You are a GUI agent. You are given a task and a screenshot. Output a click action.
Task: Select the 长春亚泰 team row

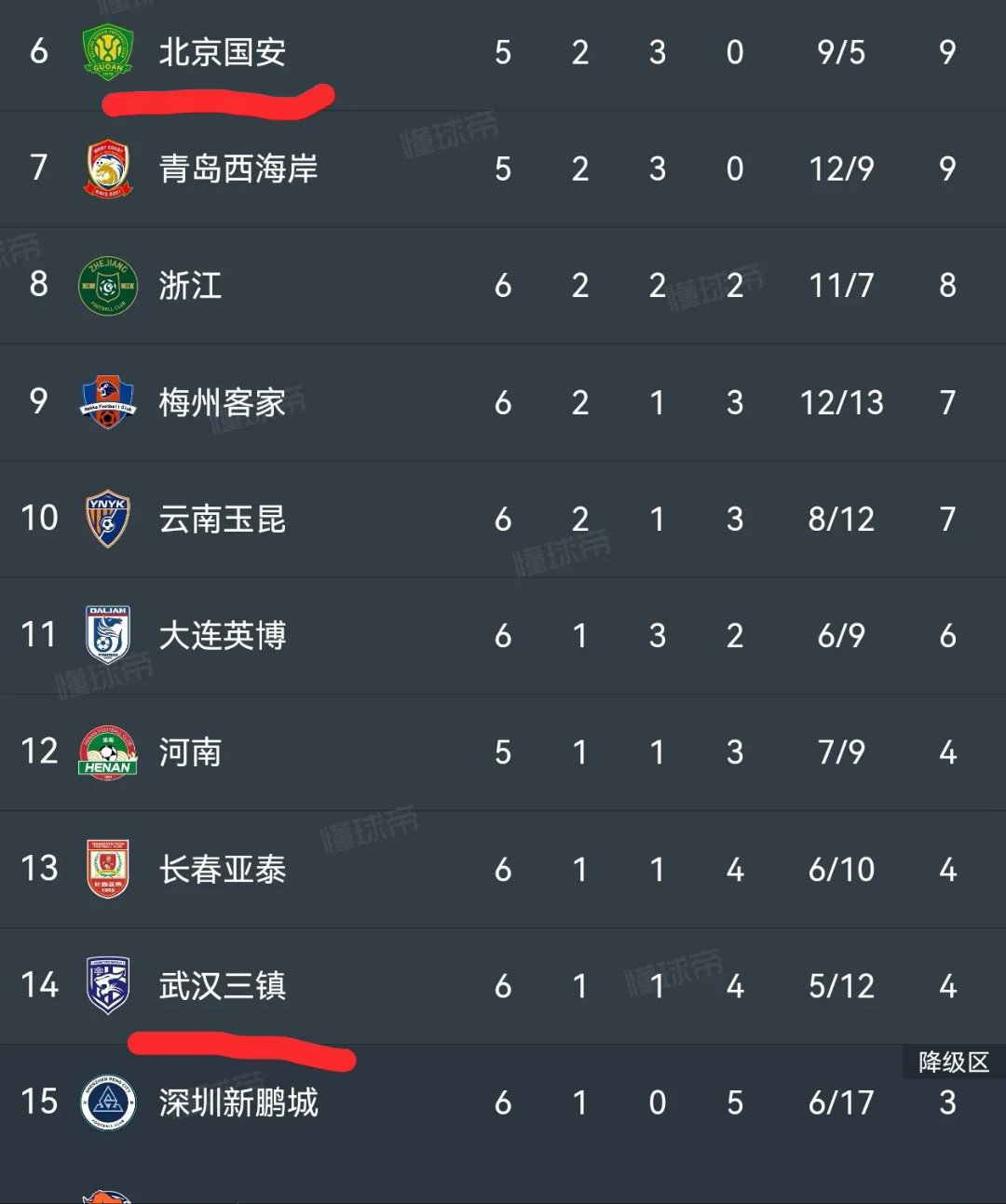point(503,870)
